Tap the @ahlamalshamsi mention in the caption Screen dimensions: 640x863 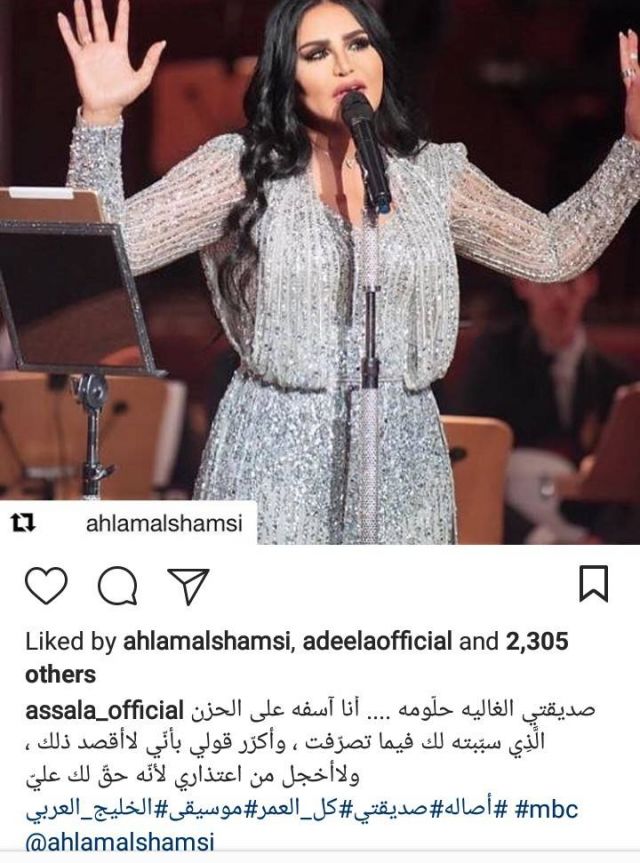[x=118, y=842]
